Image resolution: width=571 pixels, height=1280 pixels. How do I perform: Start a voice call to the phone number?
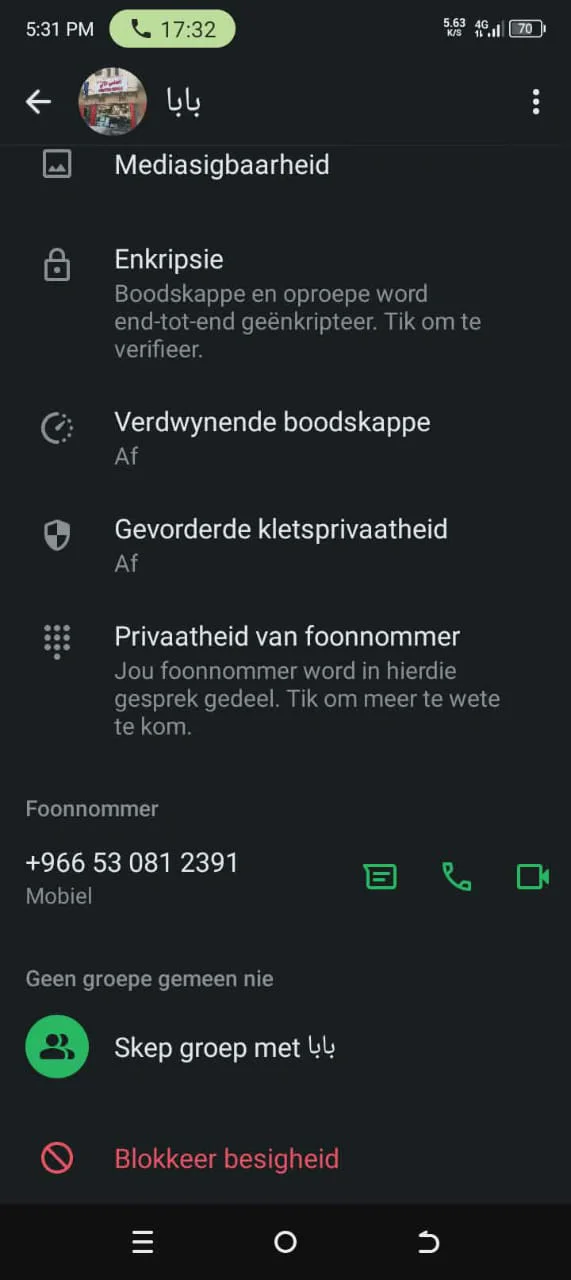pyautogui.click(x=457, y=877)
